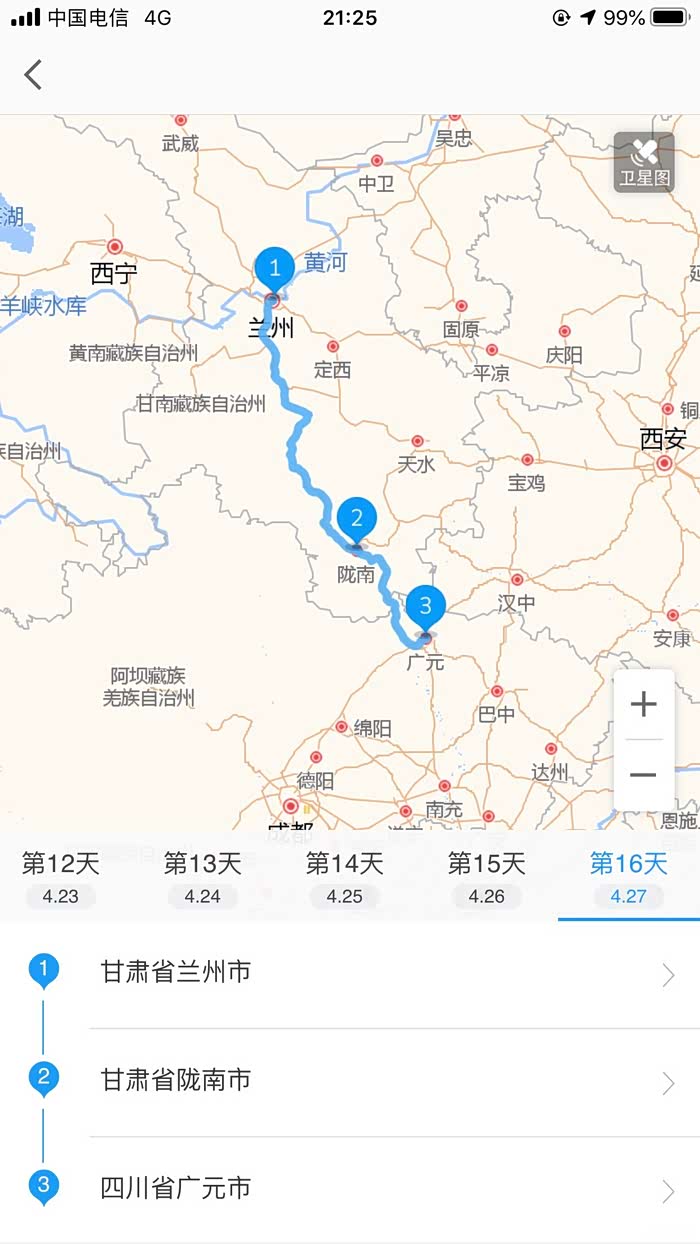The width and height of the screenshot is (700, 1244).
Task: Zoom out the map with minus button
Action: click(x=643, y=775)
